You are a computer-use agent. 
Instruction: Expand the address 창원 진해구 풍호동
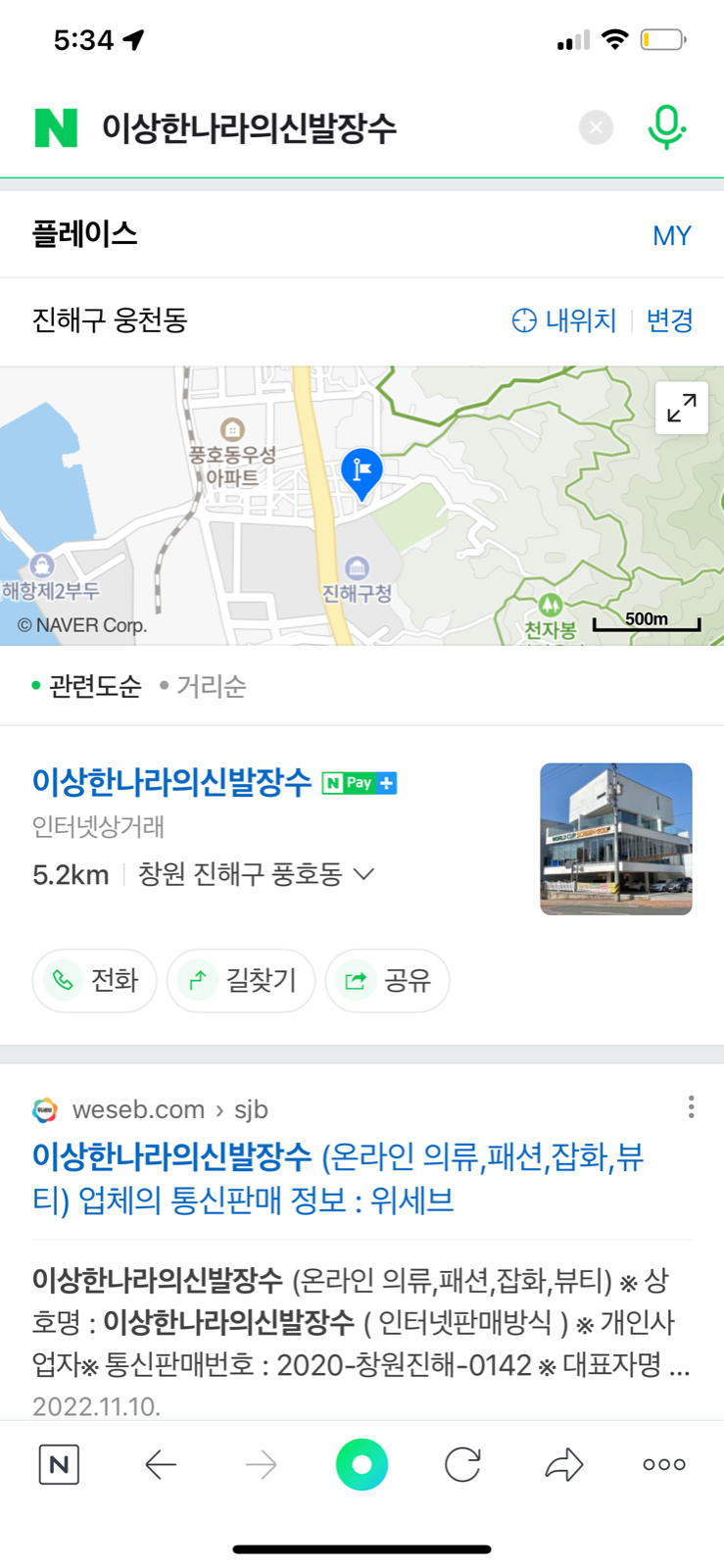click(257, 874)
